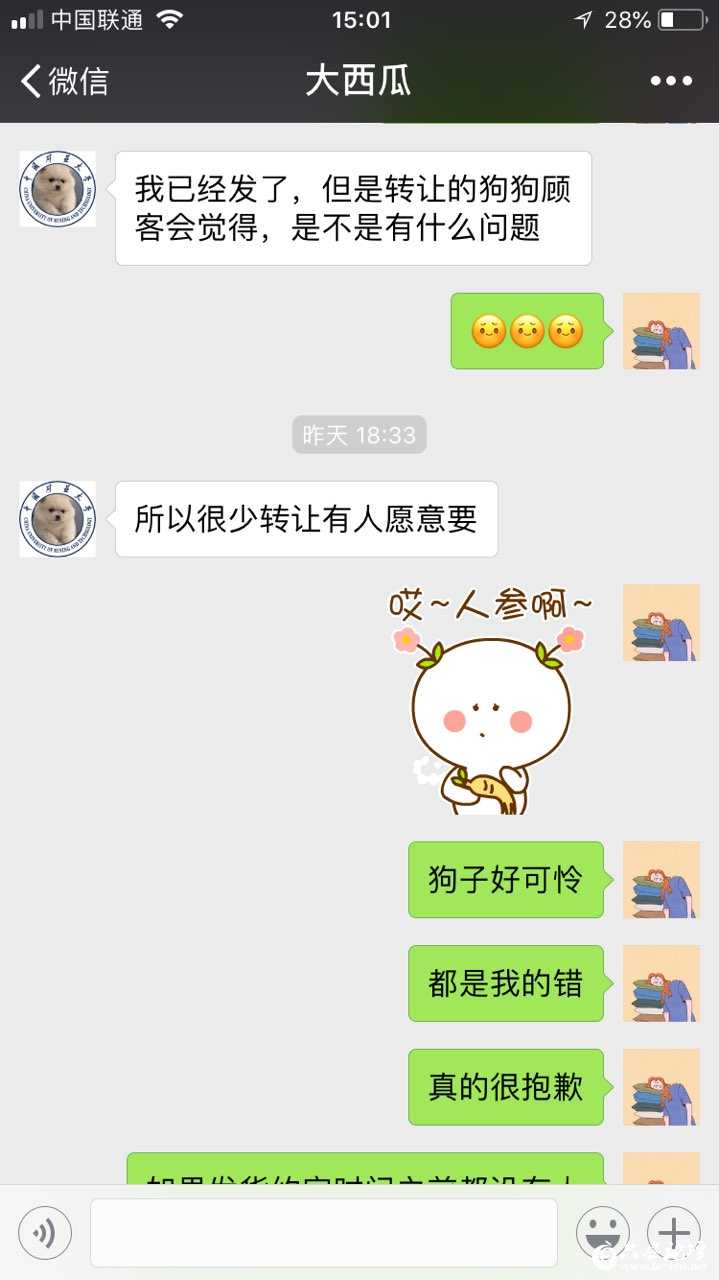Screen dimensions: 719x1280
Task: Go back to the 微信 chat list
Action: (64, 81)
